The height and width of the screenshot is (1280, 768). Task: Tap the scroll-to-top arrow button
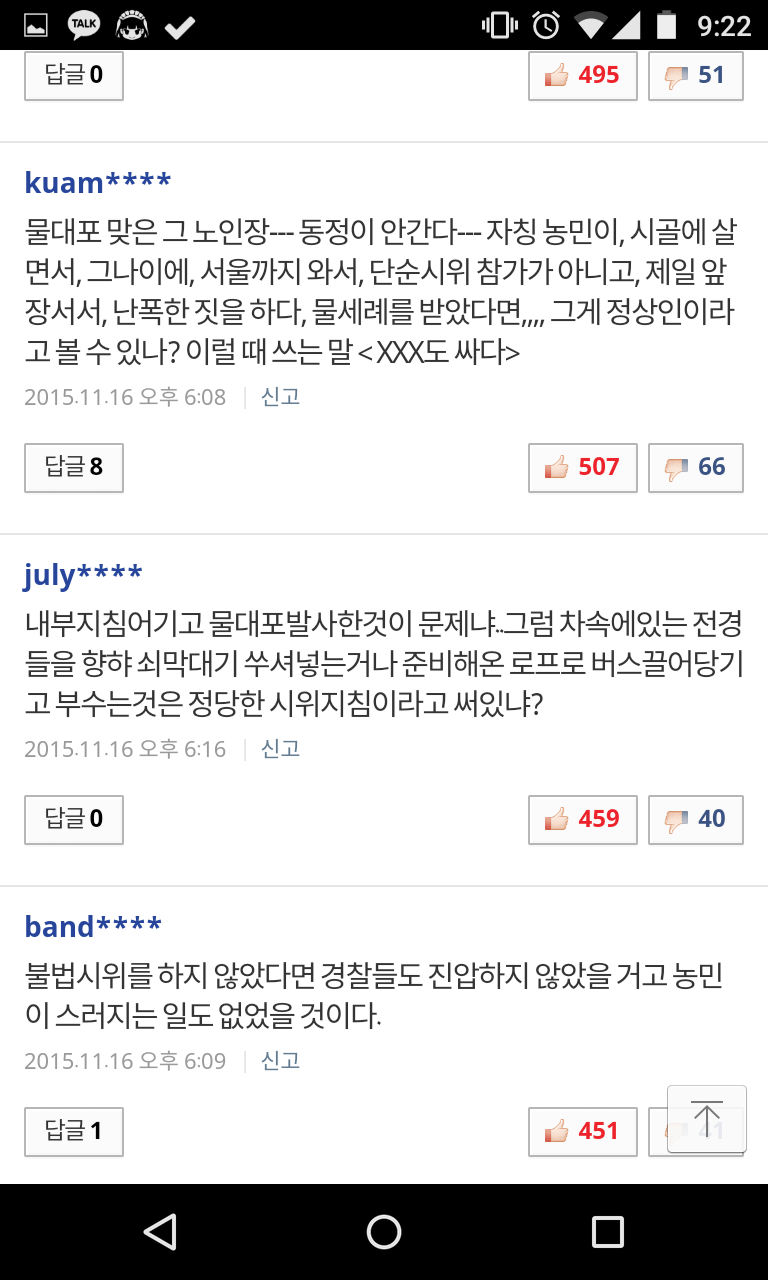tap(707, 1118)
